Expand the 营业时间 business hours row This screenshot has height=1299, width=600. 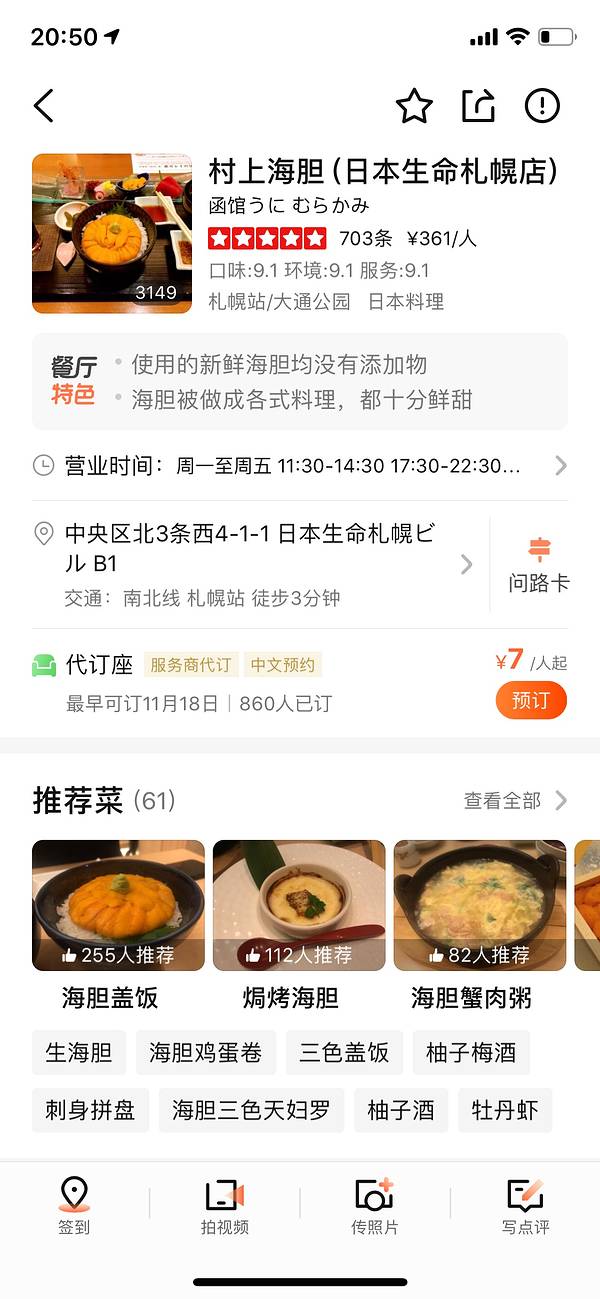(x=300, y=465)
